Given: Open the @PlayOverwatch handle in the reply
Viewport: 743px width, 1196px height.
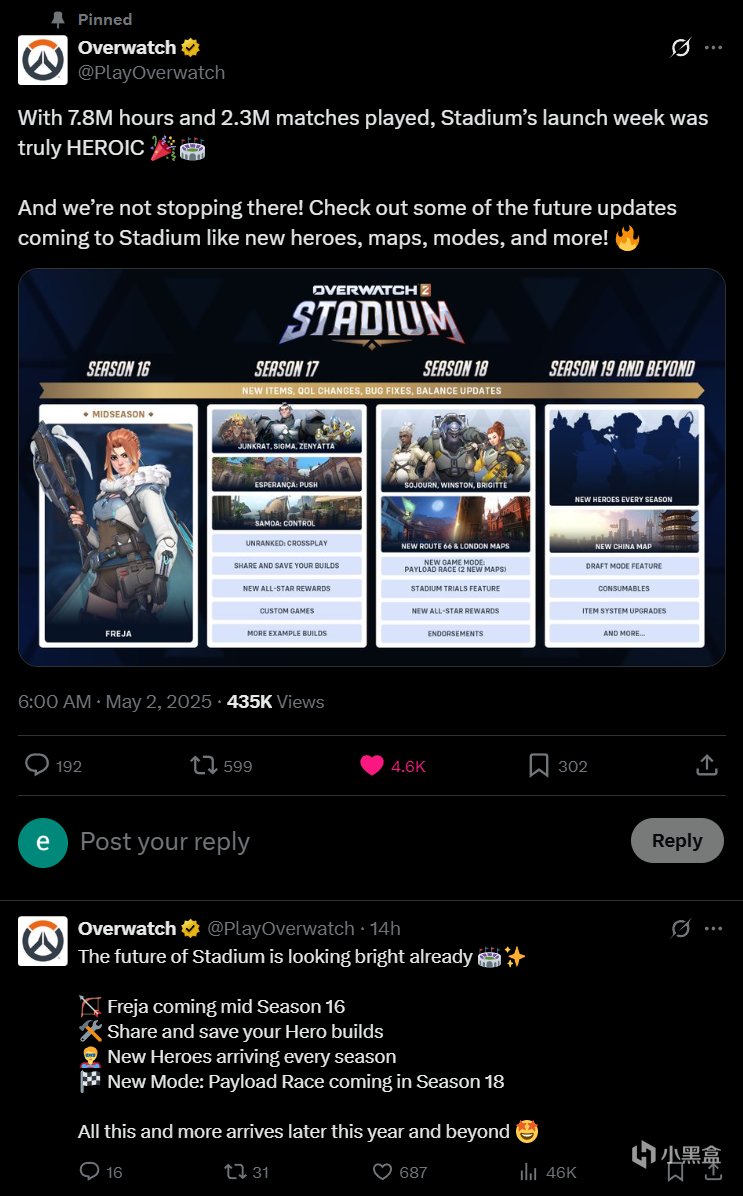Looking at the screenshot, I should [x=280, y=928].
